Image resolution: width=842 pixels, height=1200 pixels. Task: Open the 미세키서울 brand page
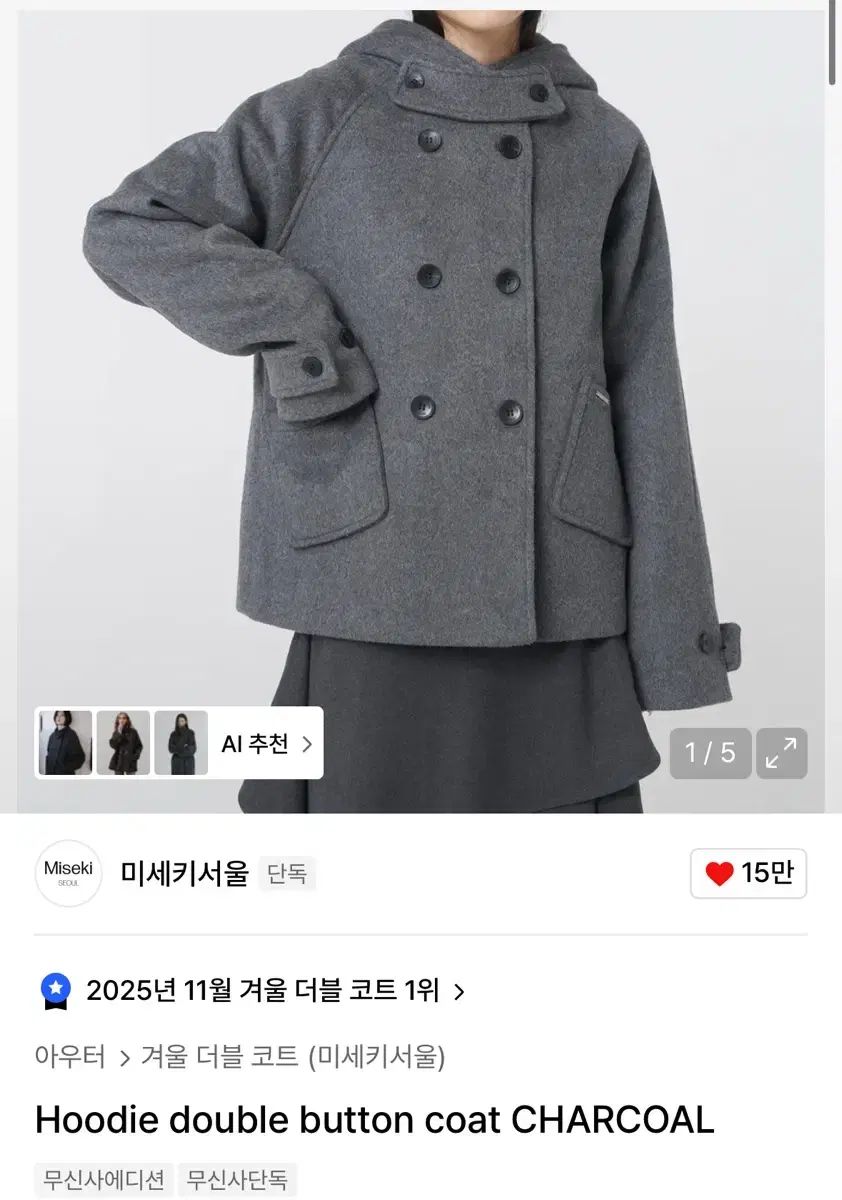[x=183, y=873]
